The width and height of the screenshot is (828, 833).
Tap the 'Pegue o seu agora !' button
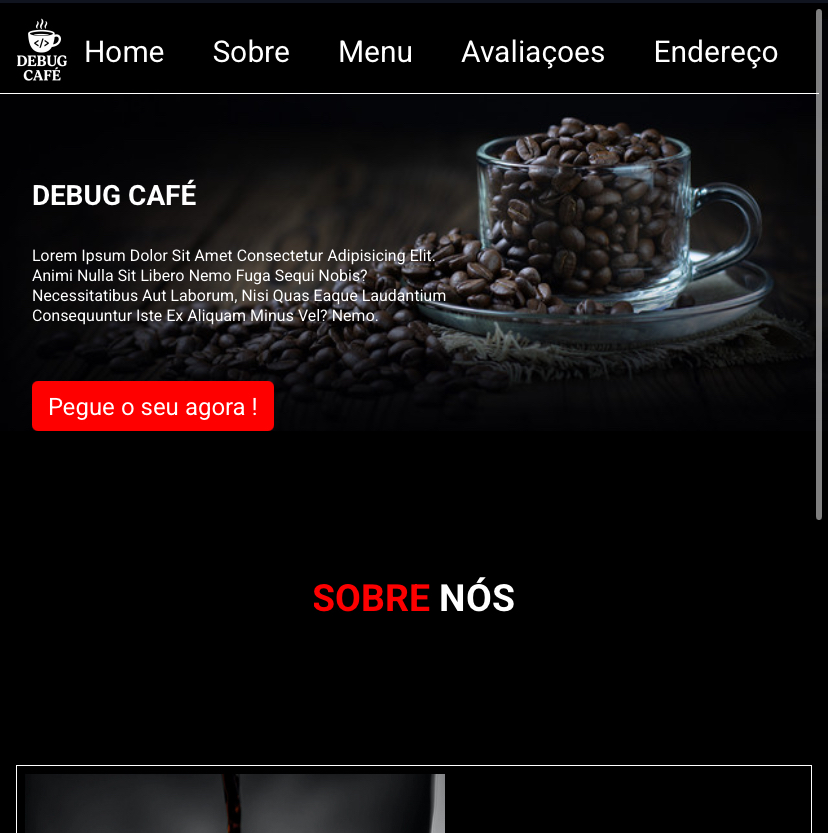click(153, 407)
